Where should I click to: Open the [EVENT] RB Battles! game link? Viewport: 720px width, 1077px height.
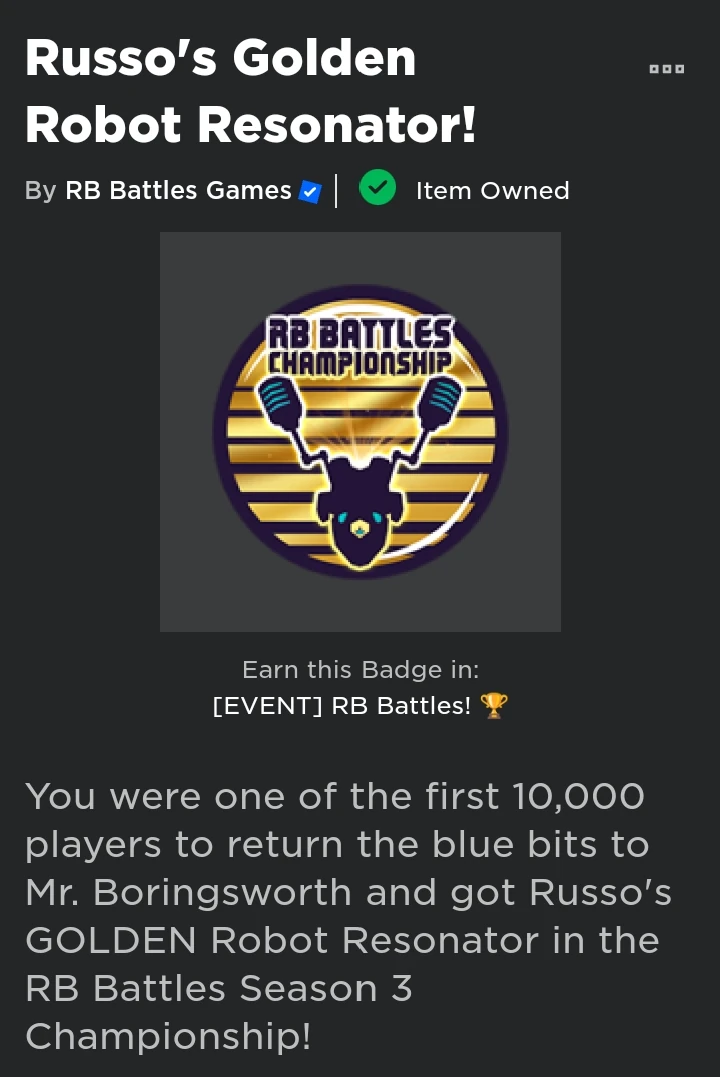point(342,706)
